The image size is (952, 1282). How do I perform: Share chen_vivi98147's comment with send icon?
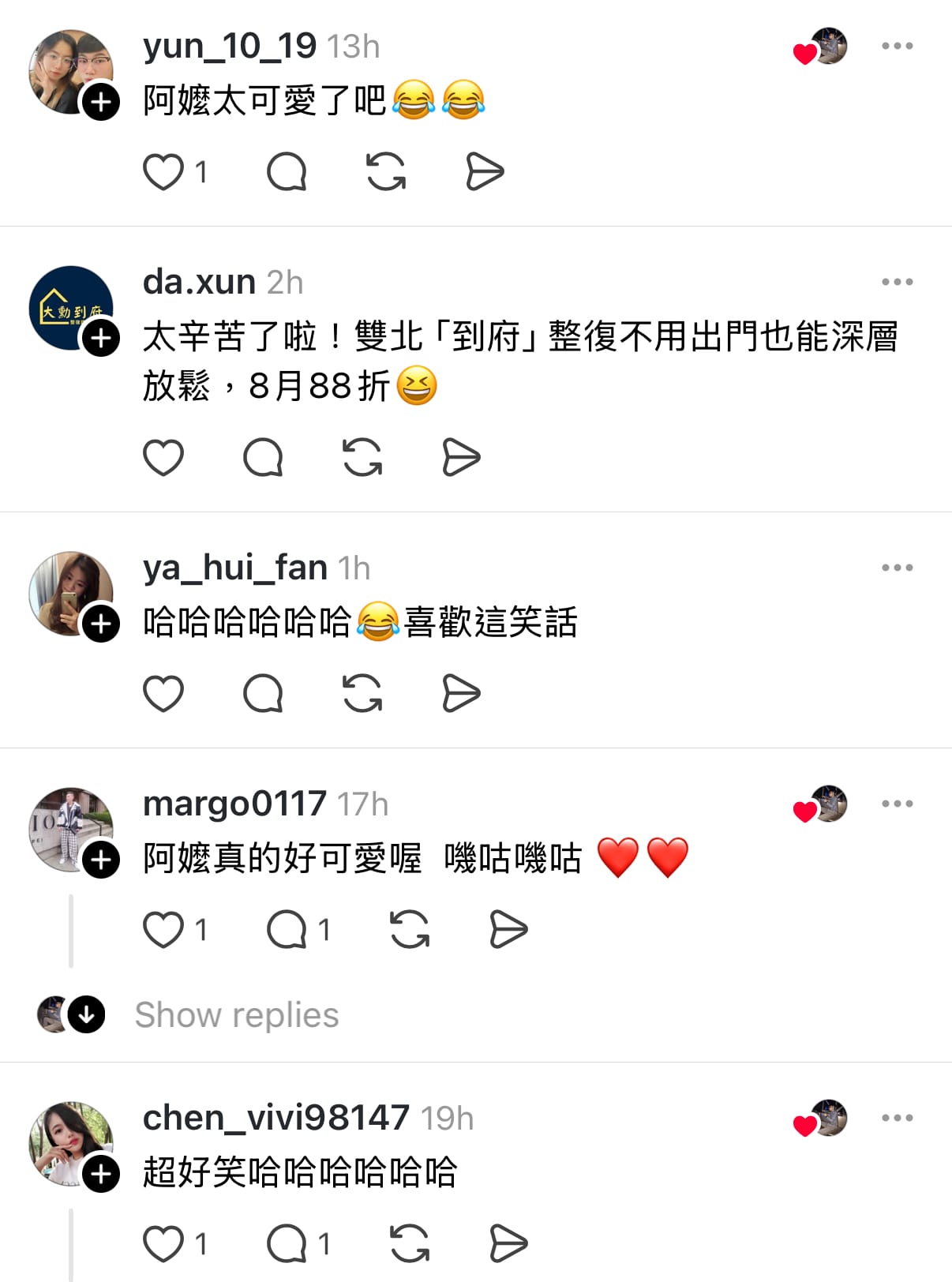pyautogui.click(x=508, y=1244)
